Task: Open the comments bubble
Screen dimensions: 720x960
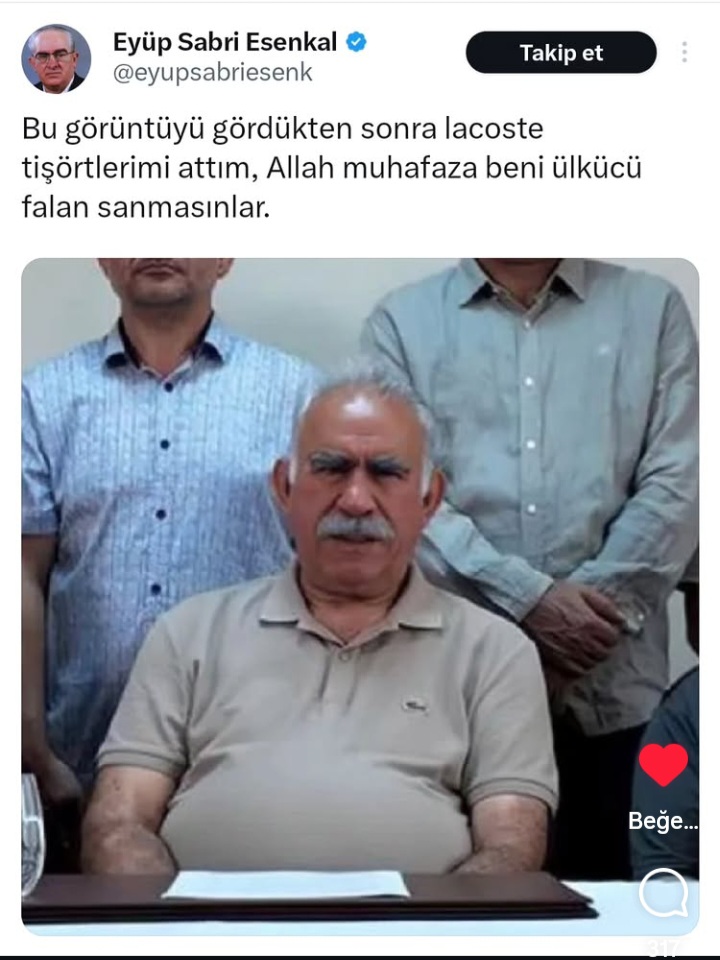Action: click(663, 893)
